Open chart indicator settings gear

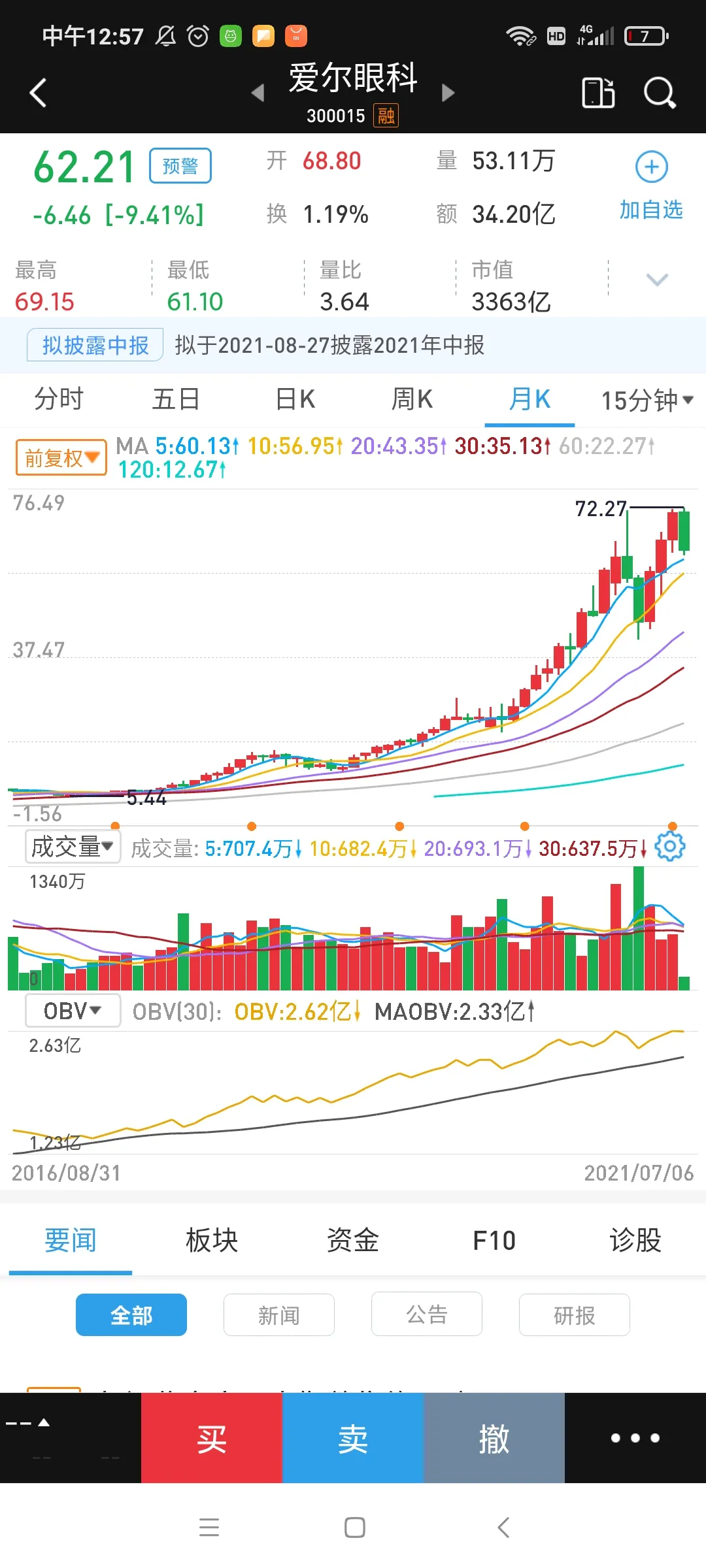tap(670, 847)
